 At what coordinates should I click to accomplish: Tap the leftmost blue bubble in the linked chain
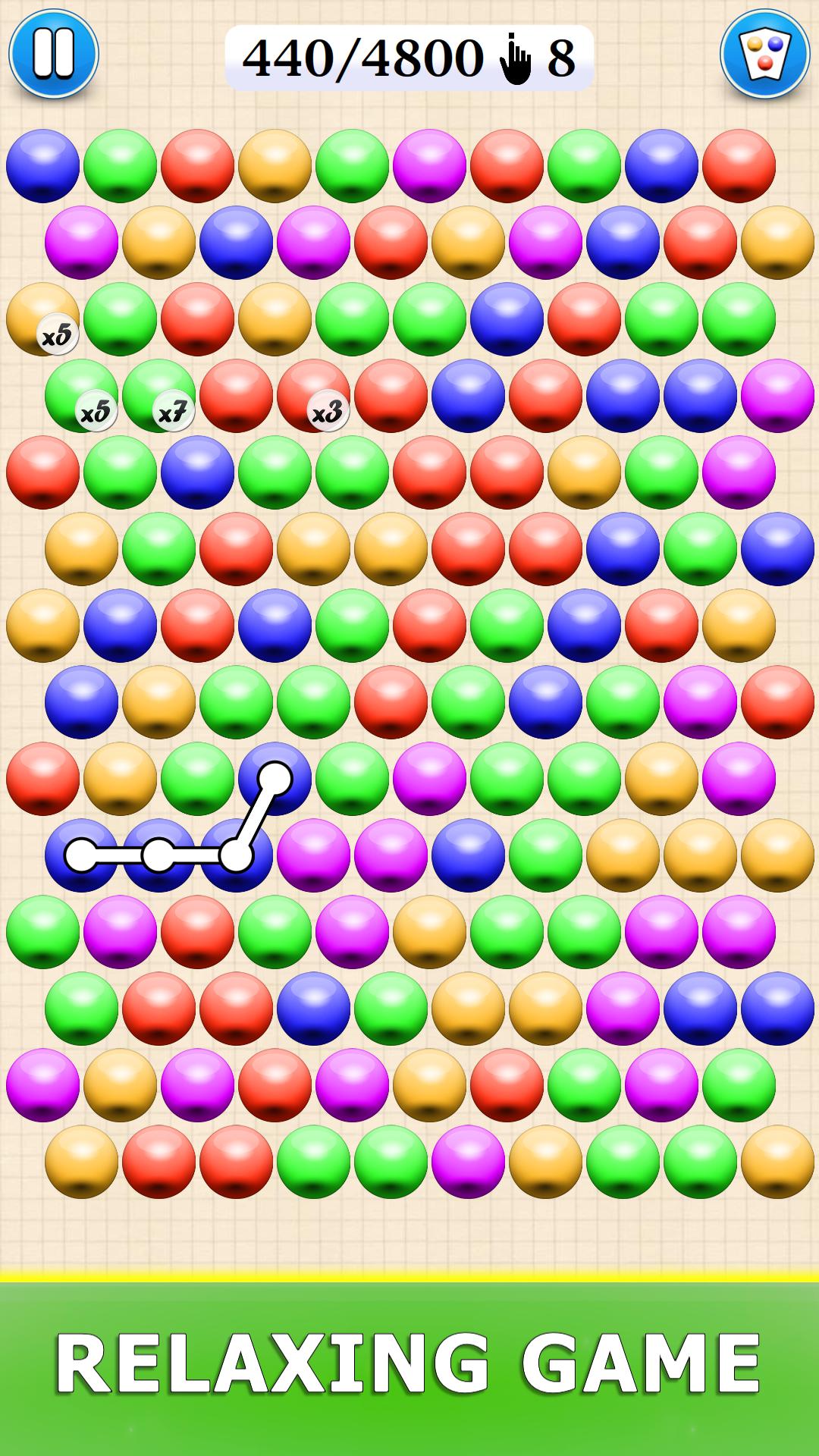click(80, 855)
